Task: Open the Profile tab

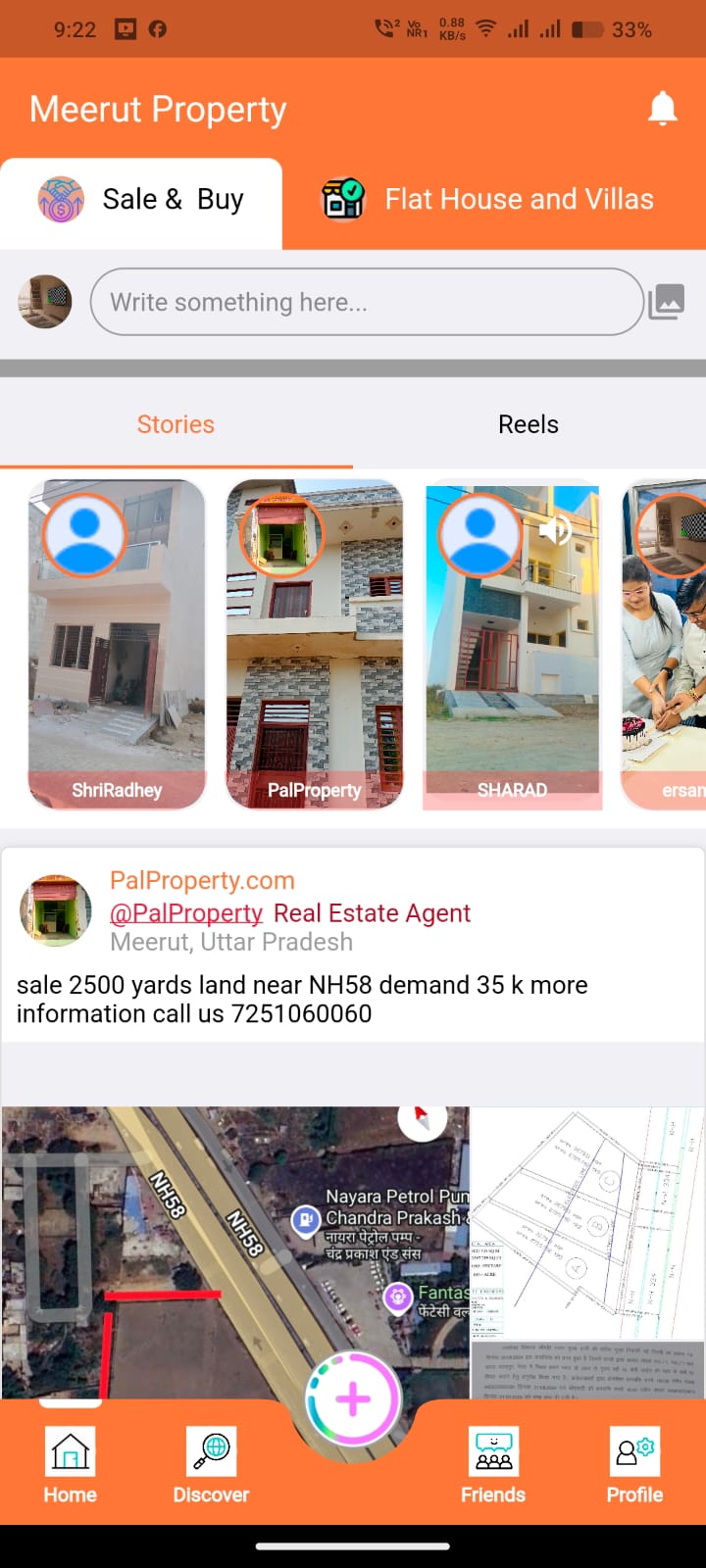Action: 634,1465
